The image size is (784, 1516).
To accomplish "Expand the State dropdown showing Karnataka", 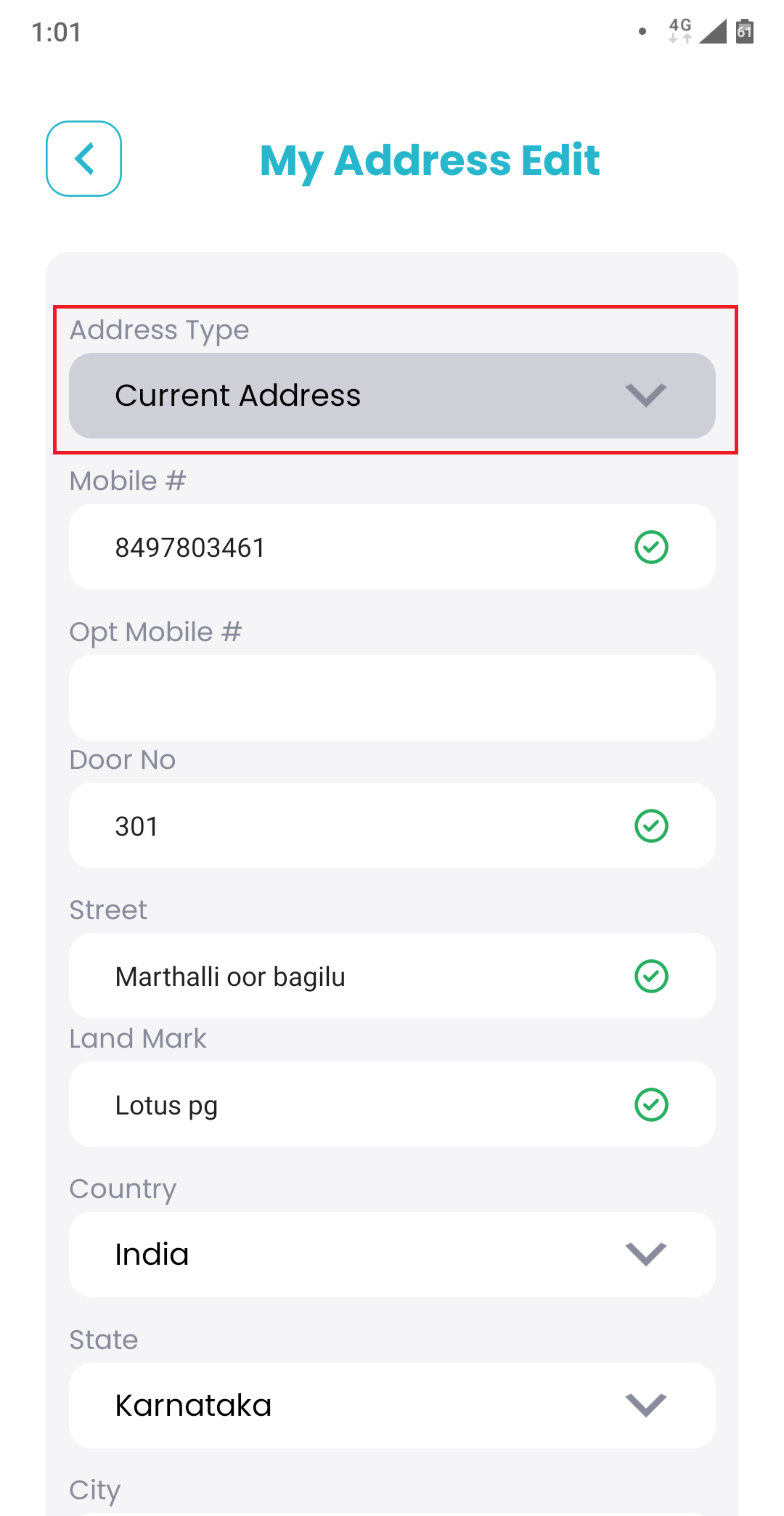I will point(392,1406).
